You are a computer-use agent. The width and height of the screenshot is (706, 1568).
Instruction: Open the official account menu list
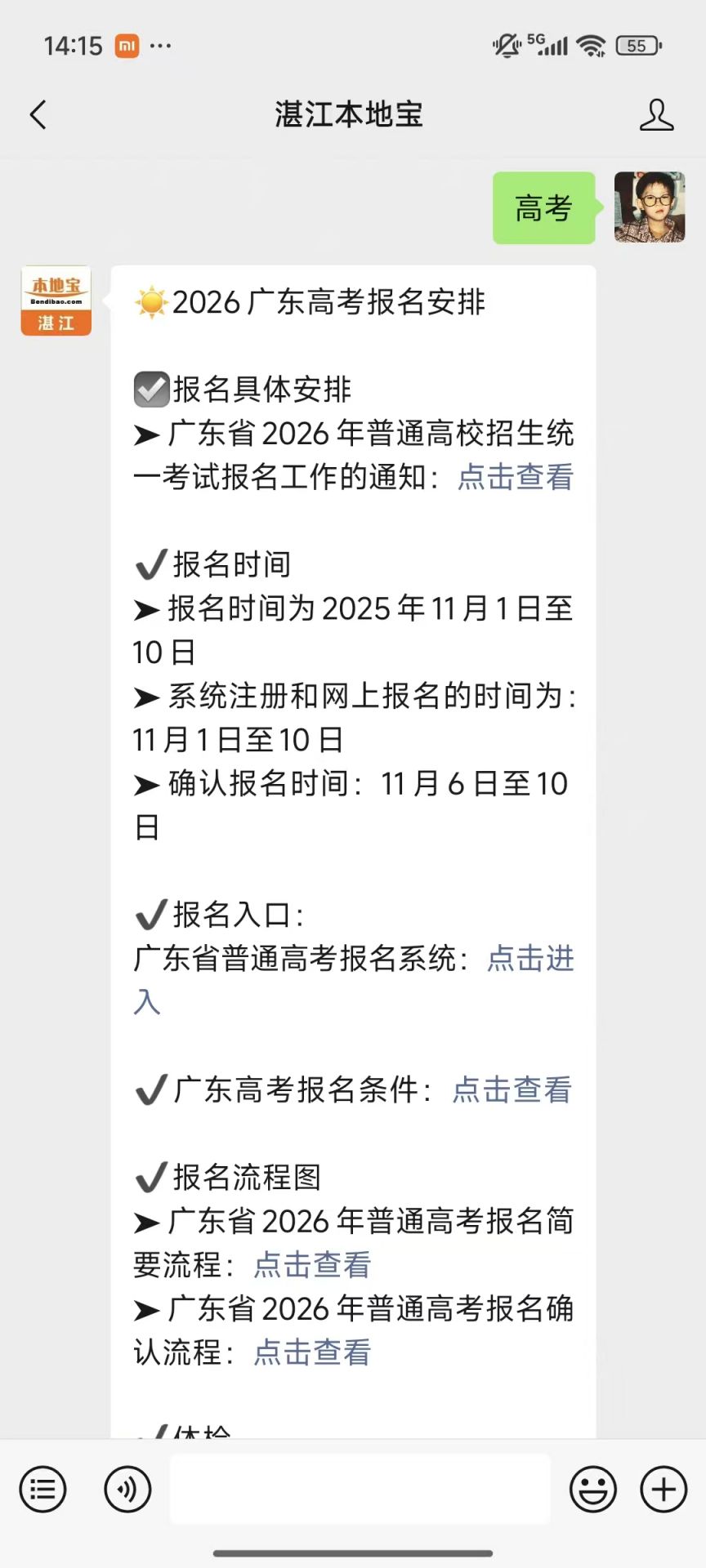point(42,1489)
